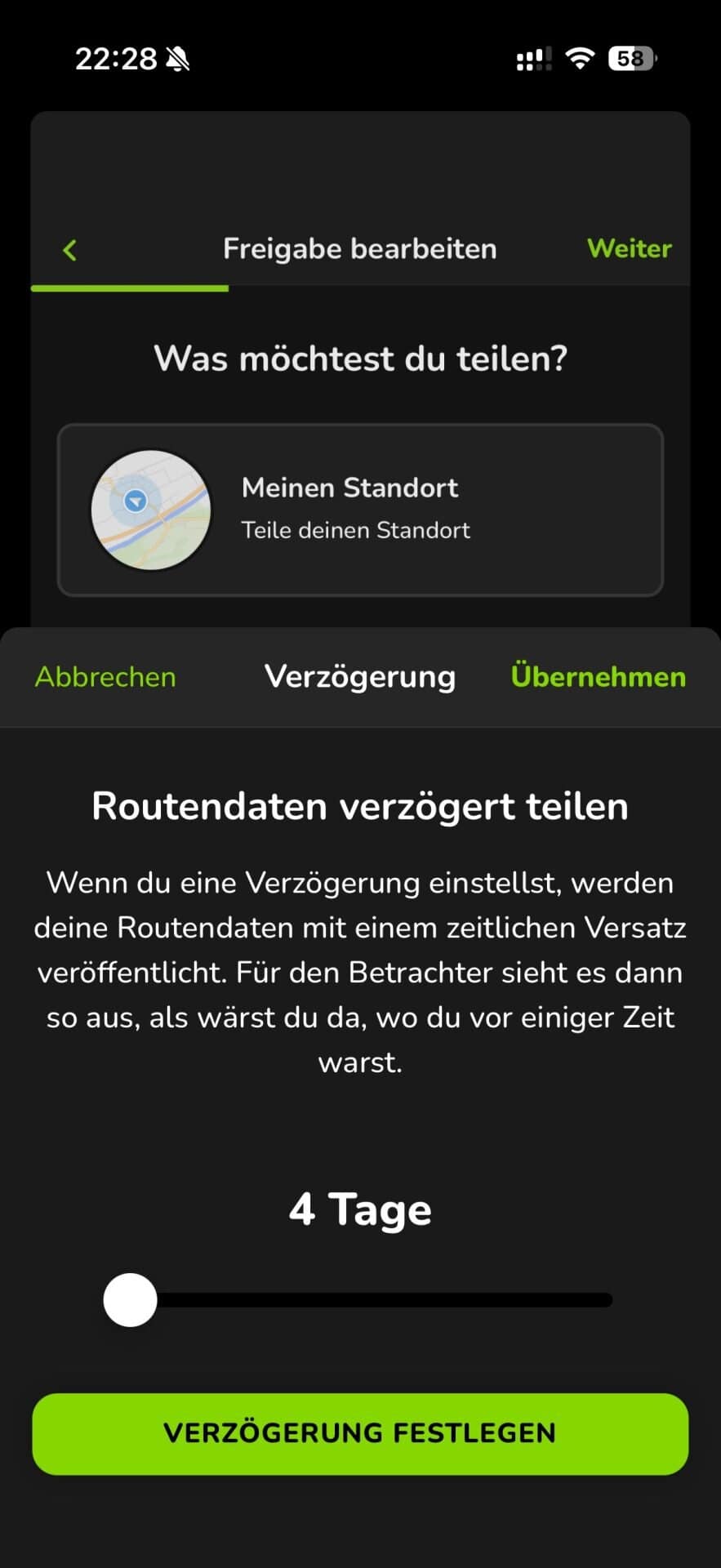721x1568 pixels.
Task: Cancel the delay with Abbrechen
Action: (x=105, y=677)
